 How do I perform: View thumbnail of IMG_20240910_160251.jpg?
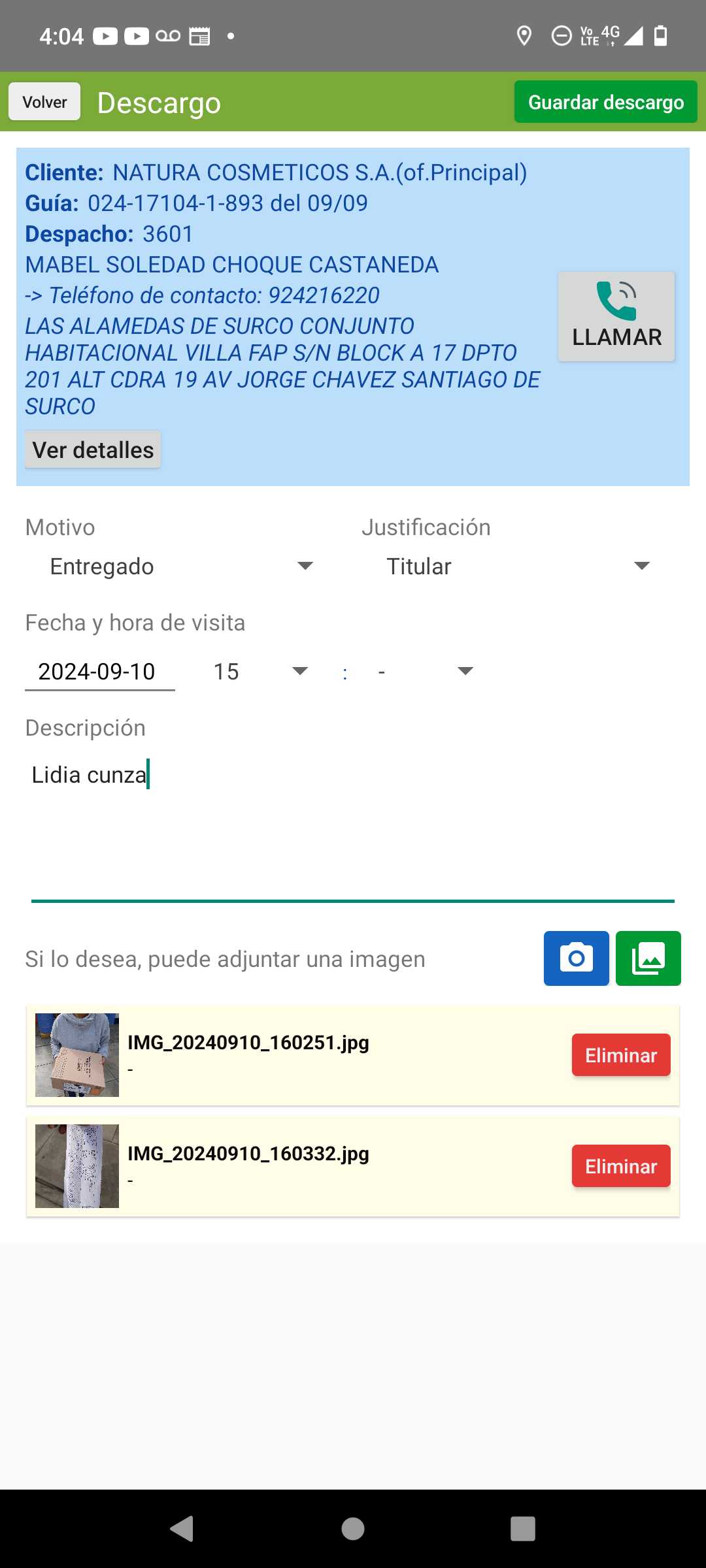77,1055
